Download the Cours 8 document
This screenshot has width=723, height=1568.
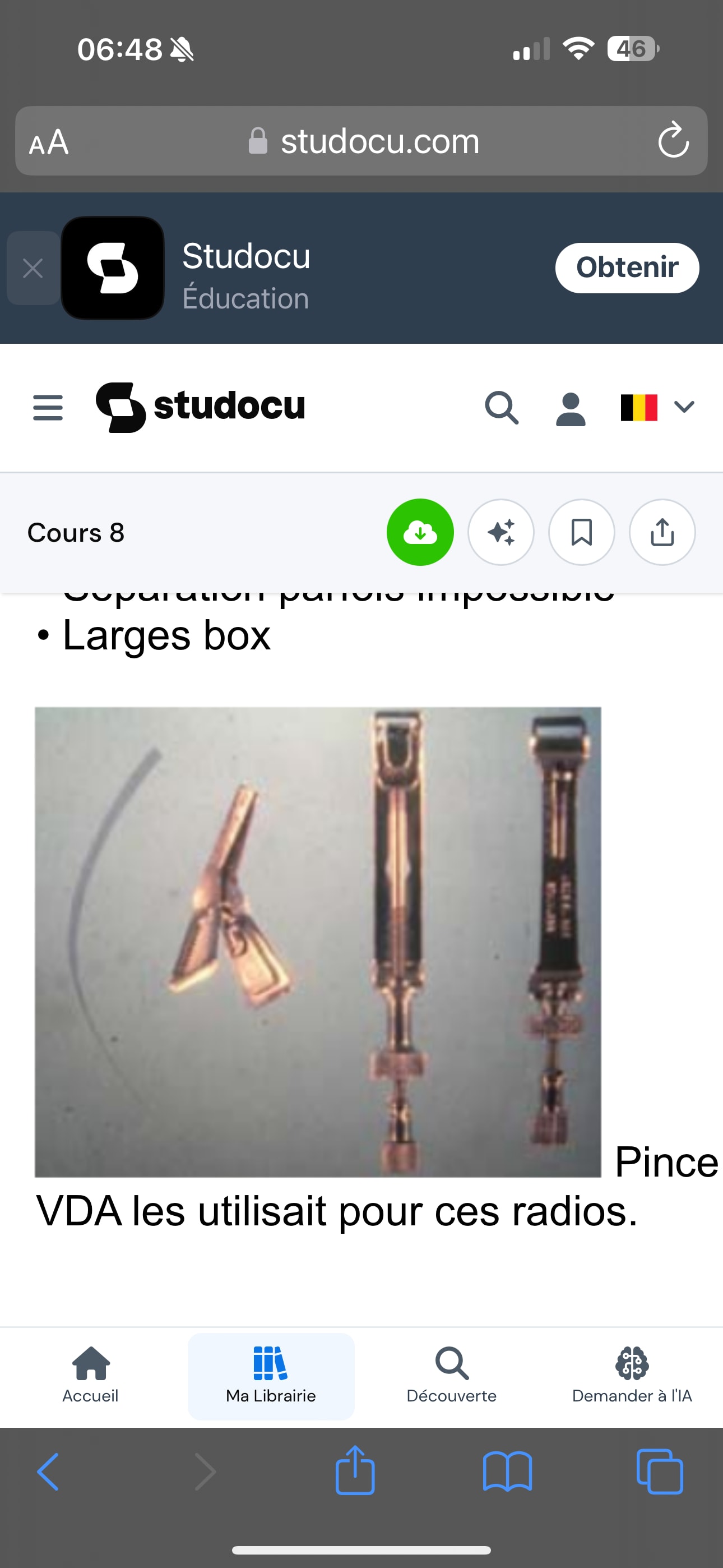coord(420,532)
